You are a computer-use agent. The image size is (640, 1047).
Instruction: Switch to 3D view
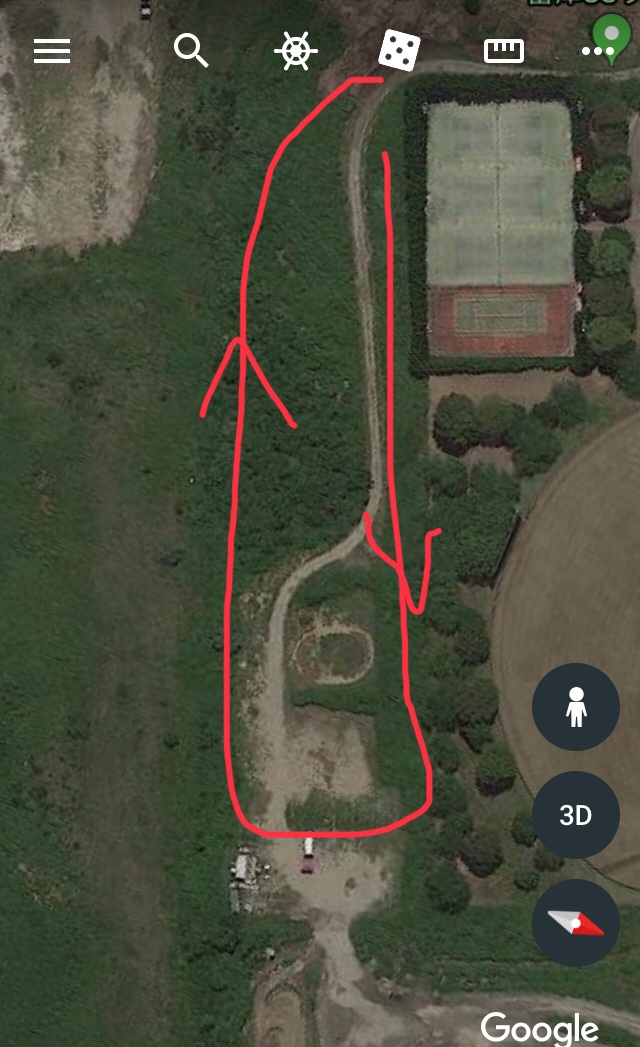pos(576,815)
